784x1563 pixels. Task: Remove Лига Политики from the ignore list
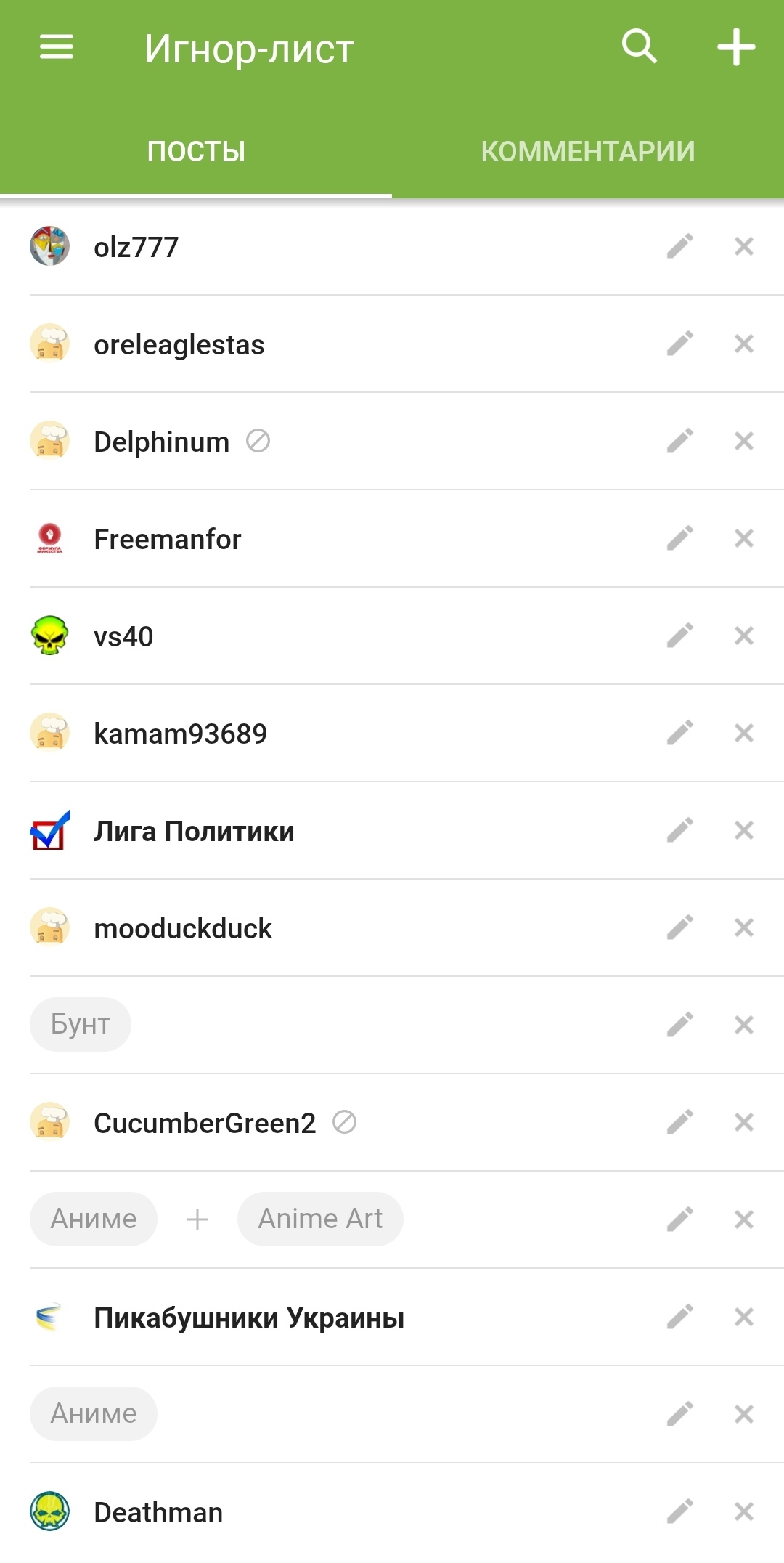(x=744, y=831)
